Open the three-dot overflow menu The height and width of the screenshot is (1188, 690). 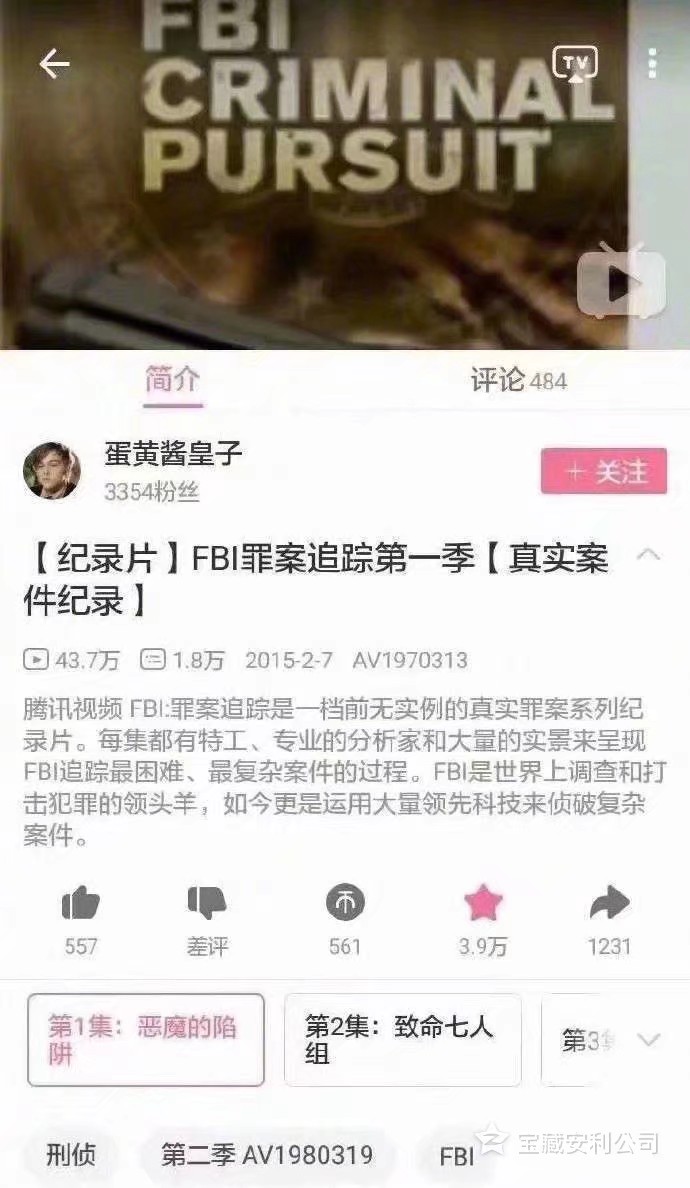point(652,64)
